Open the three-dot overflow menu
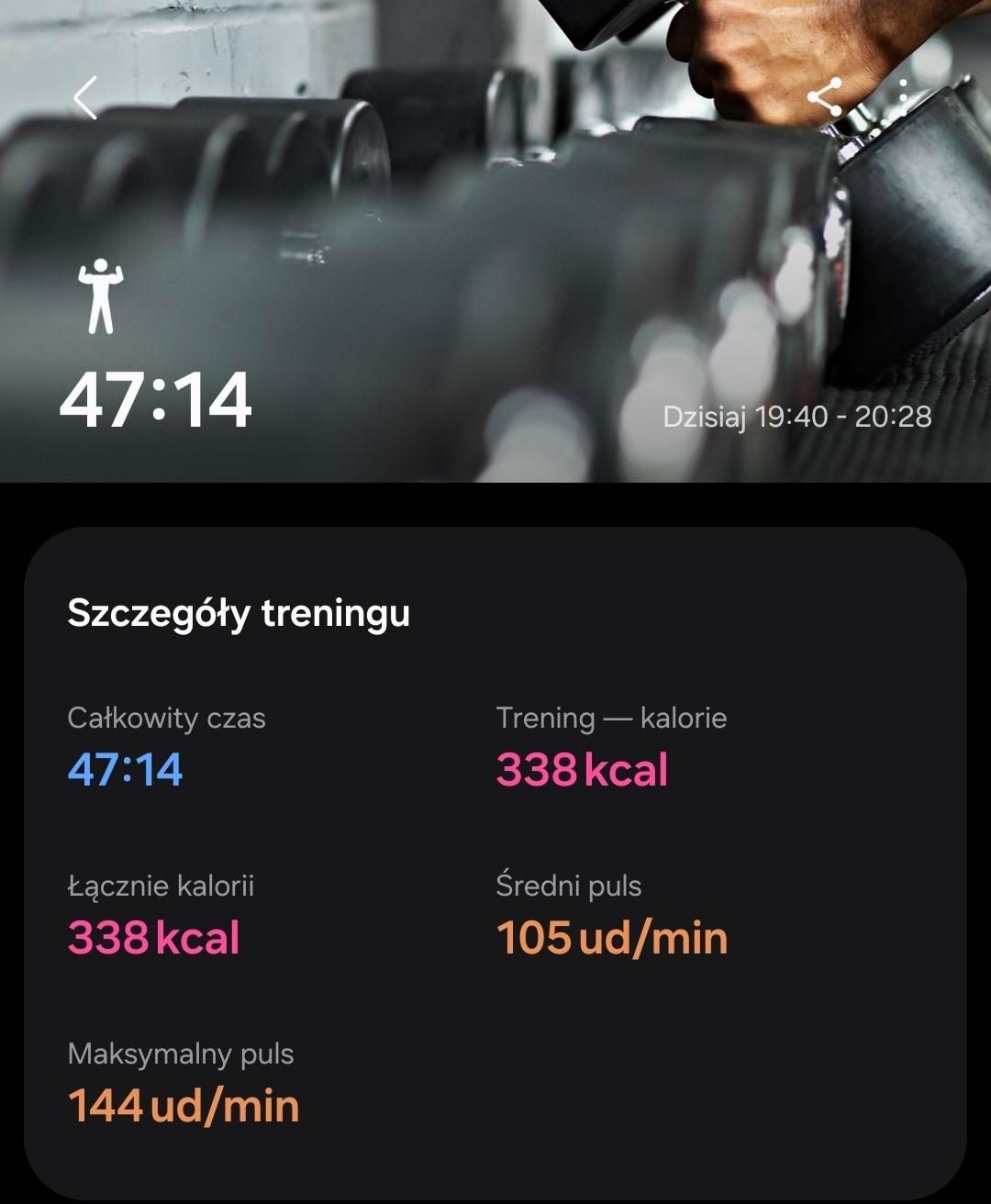This screenshot has height=1204, width=991. (903, 98)
